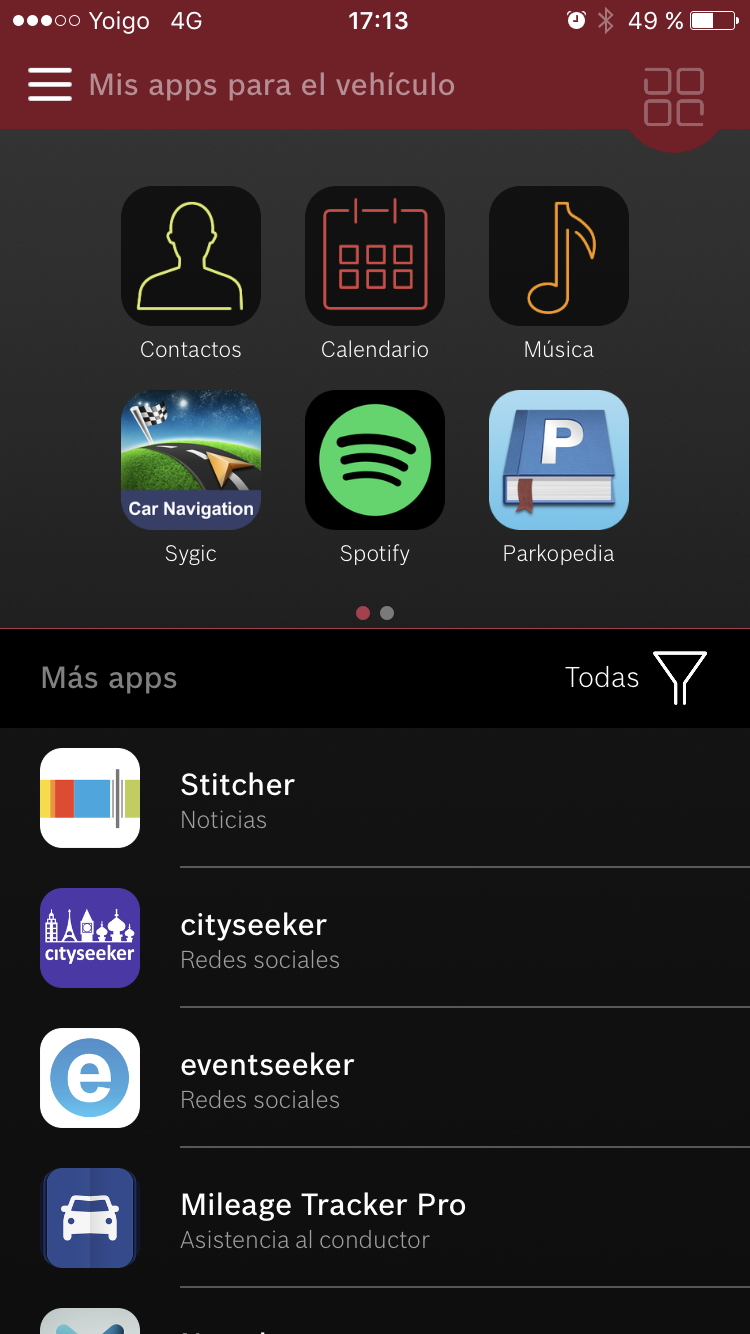This screenshot has height=1334, width=750.
Task: Tap the grid layout icon in header
Action: (x=674, y=96)
